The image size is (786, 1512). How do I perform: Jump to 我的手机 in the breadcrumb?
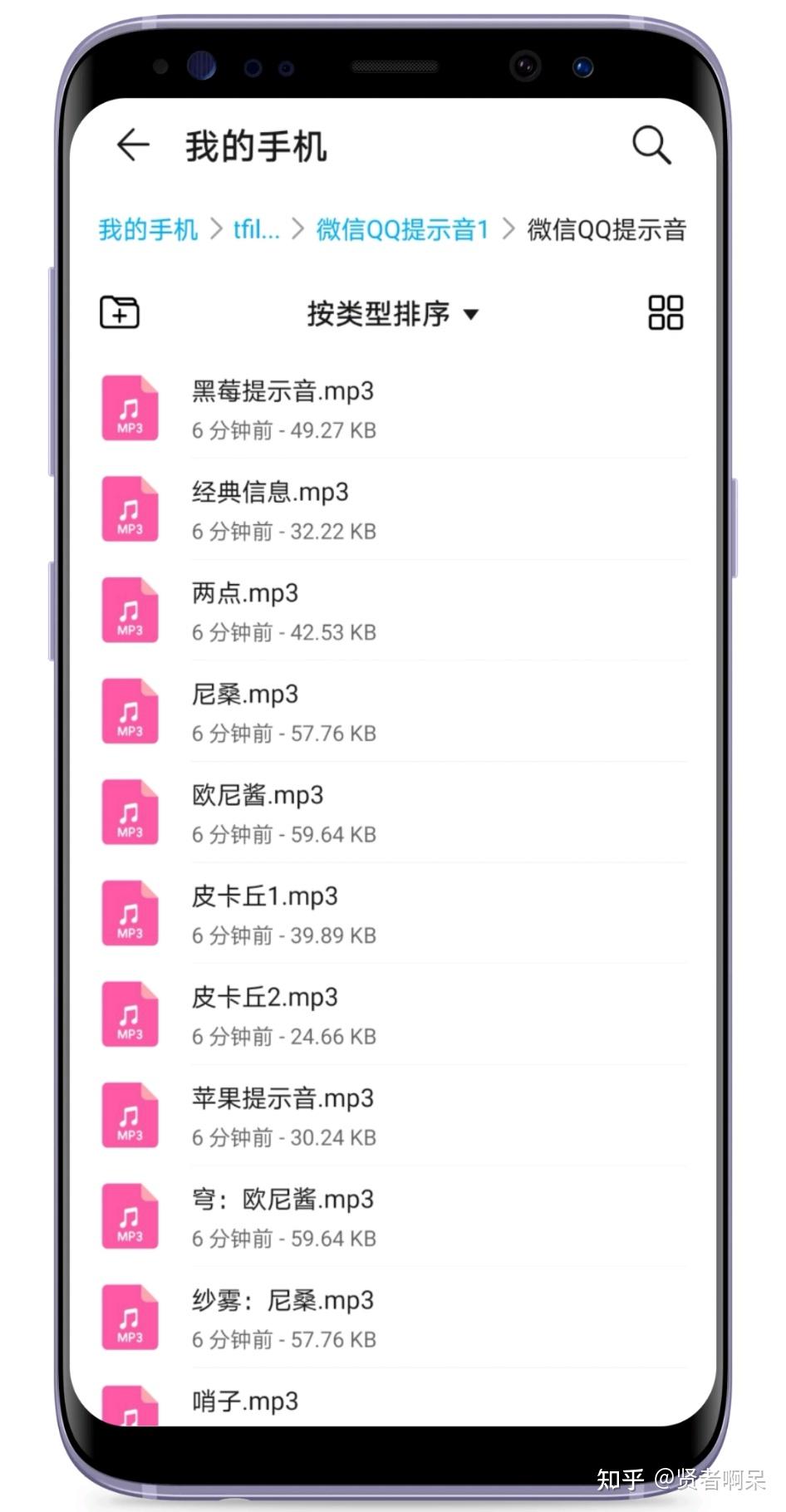(x=148, y=229)
